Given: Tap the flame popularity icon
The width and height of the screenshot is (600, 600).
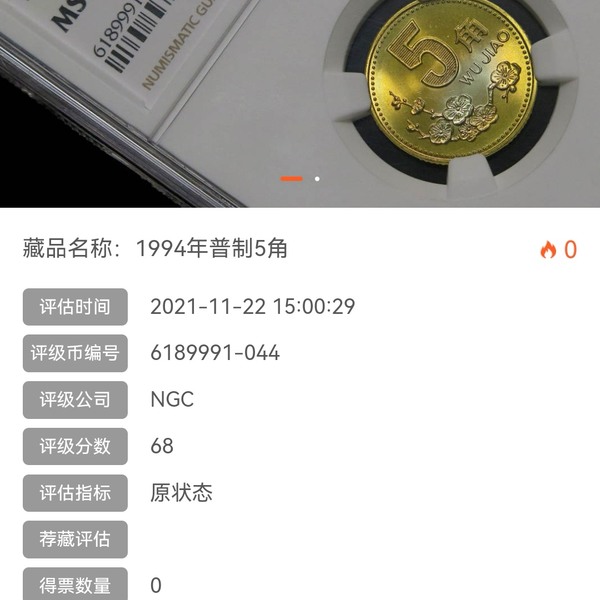Looking at the screenshot, I should tap(548, 250).
